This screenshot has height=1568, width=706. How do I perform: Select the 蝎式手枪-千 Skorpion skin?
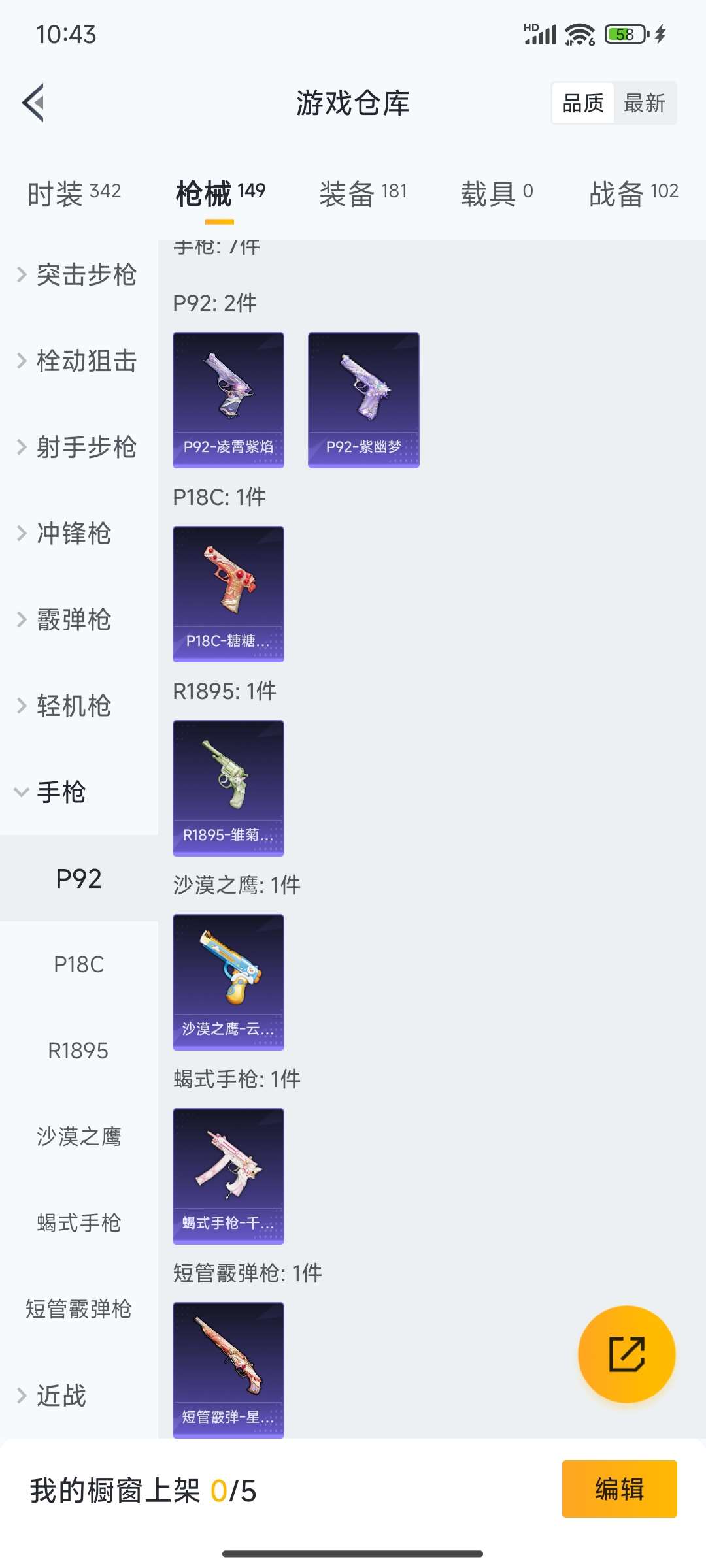(x=228, y=1176)
